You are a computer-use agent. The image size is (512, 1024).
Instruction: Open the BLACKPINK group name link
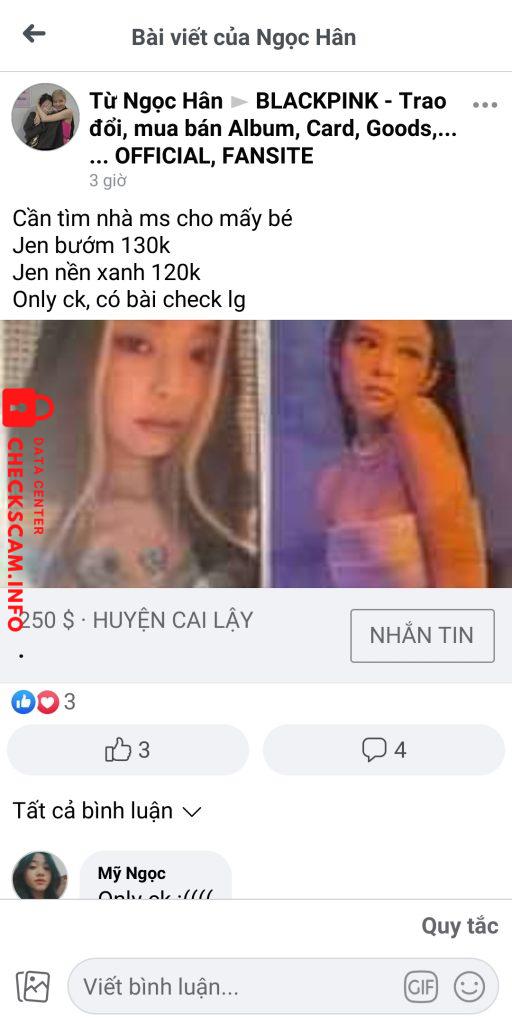coord(273,129)
